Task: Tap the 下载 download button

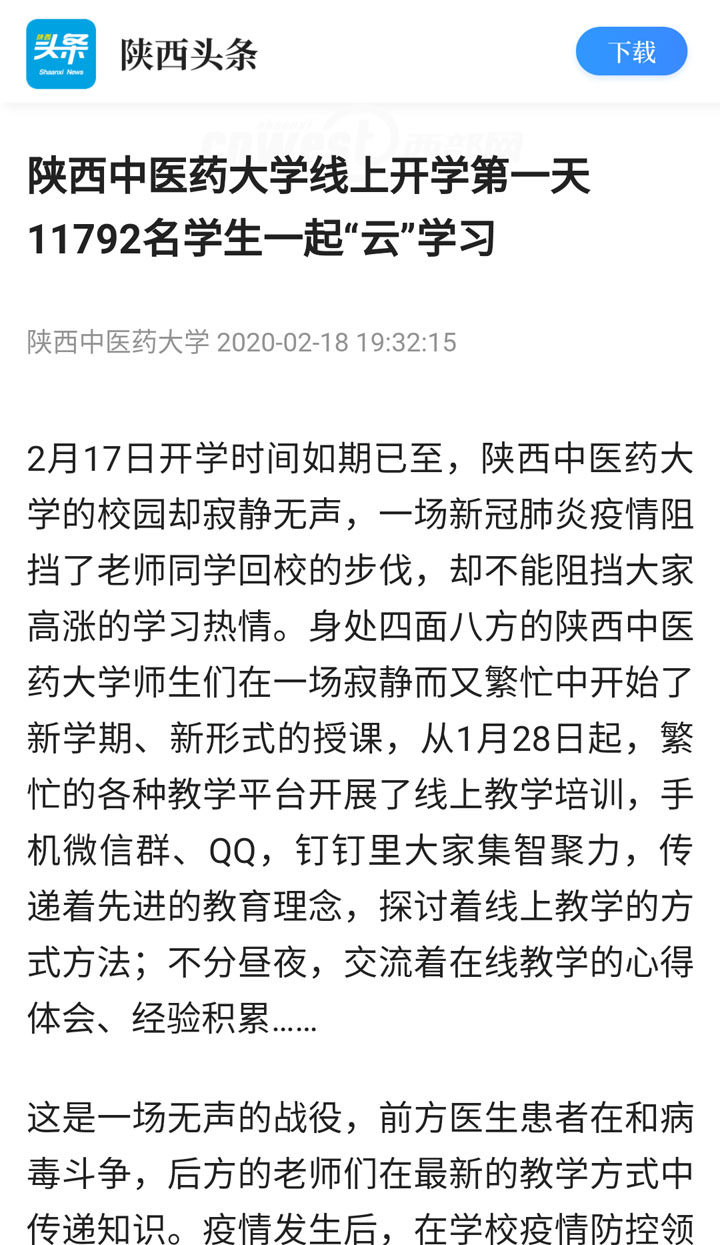Action: pos(631,51)
